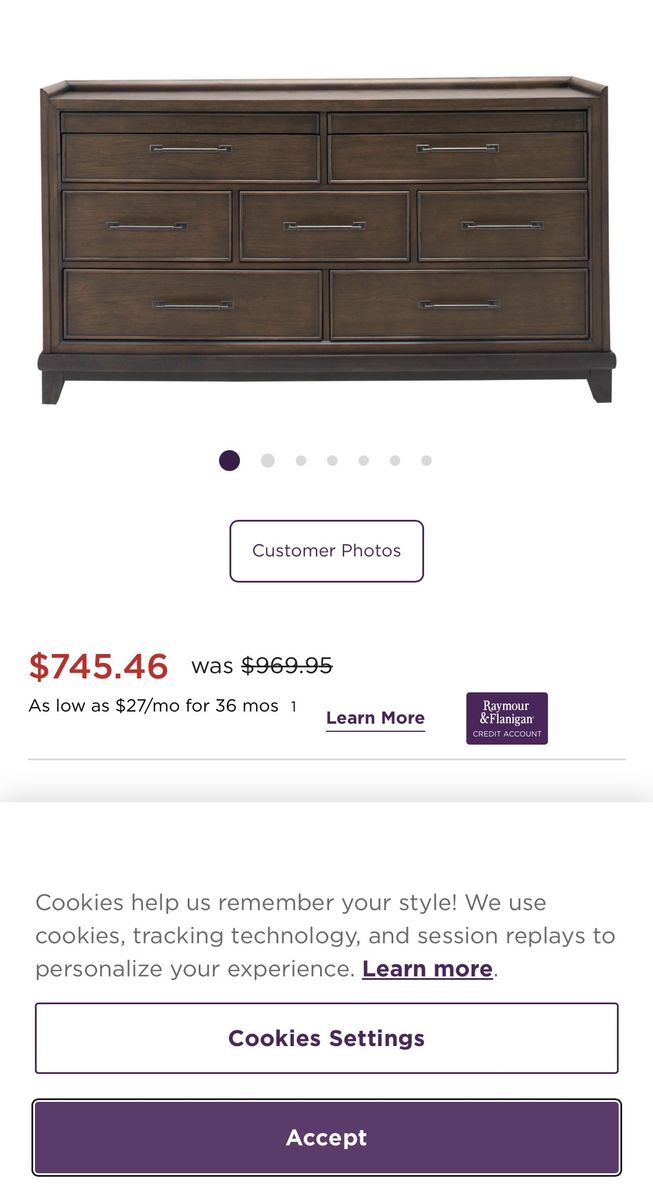653x1200 pixels.
Task: Open Customer Photos
Action: (326, 551)
